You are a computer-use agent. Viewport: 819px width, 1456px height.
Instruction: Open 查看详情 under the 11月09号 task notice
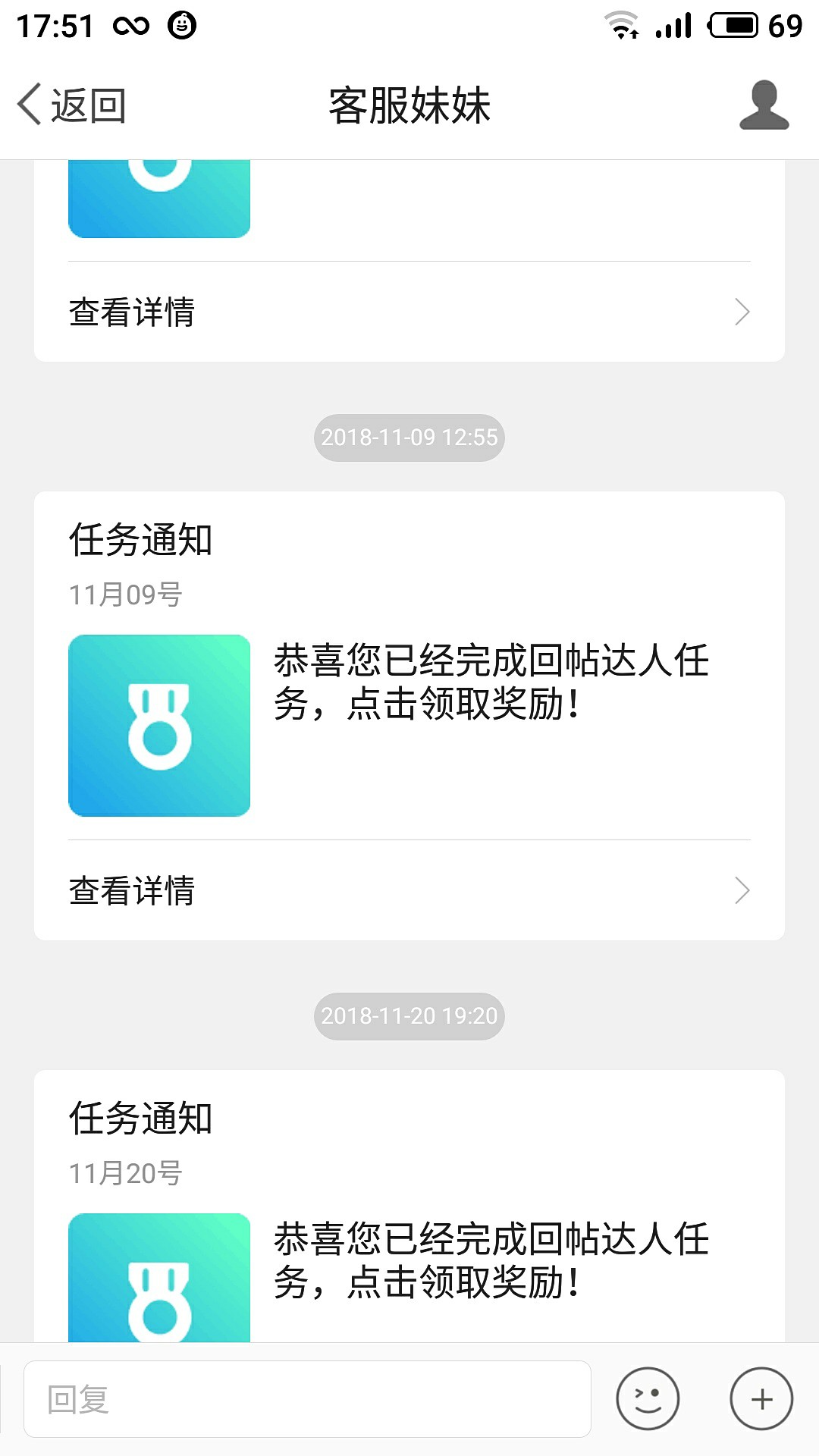tap(409, 890)
